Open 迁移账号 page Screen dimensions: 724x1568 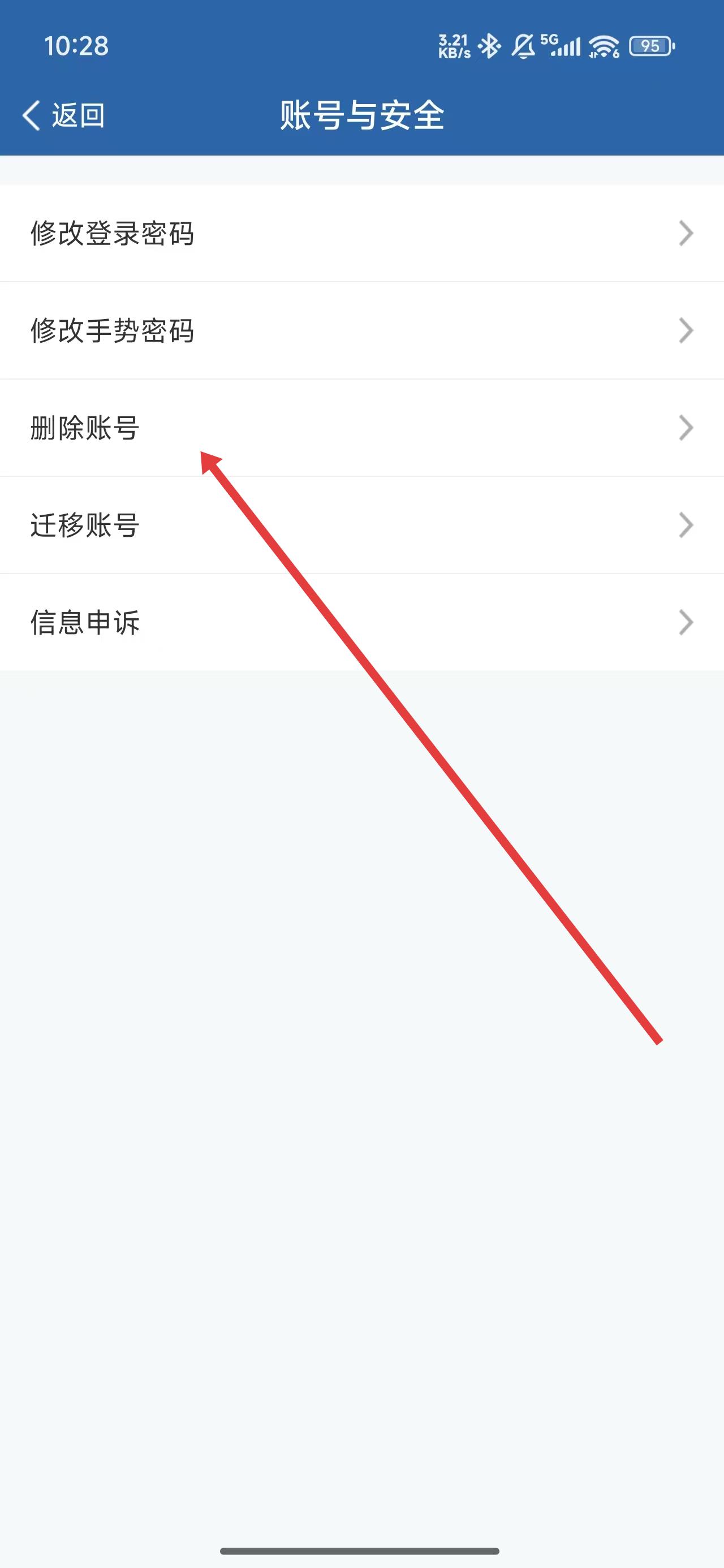point(361,525)
